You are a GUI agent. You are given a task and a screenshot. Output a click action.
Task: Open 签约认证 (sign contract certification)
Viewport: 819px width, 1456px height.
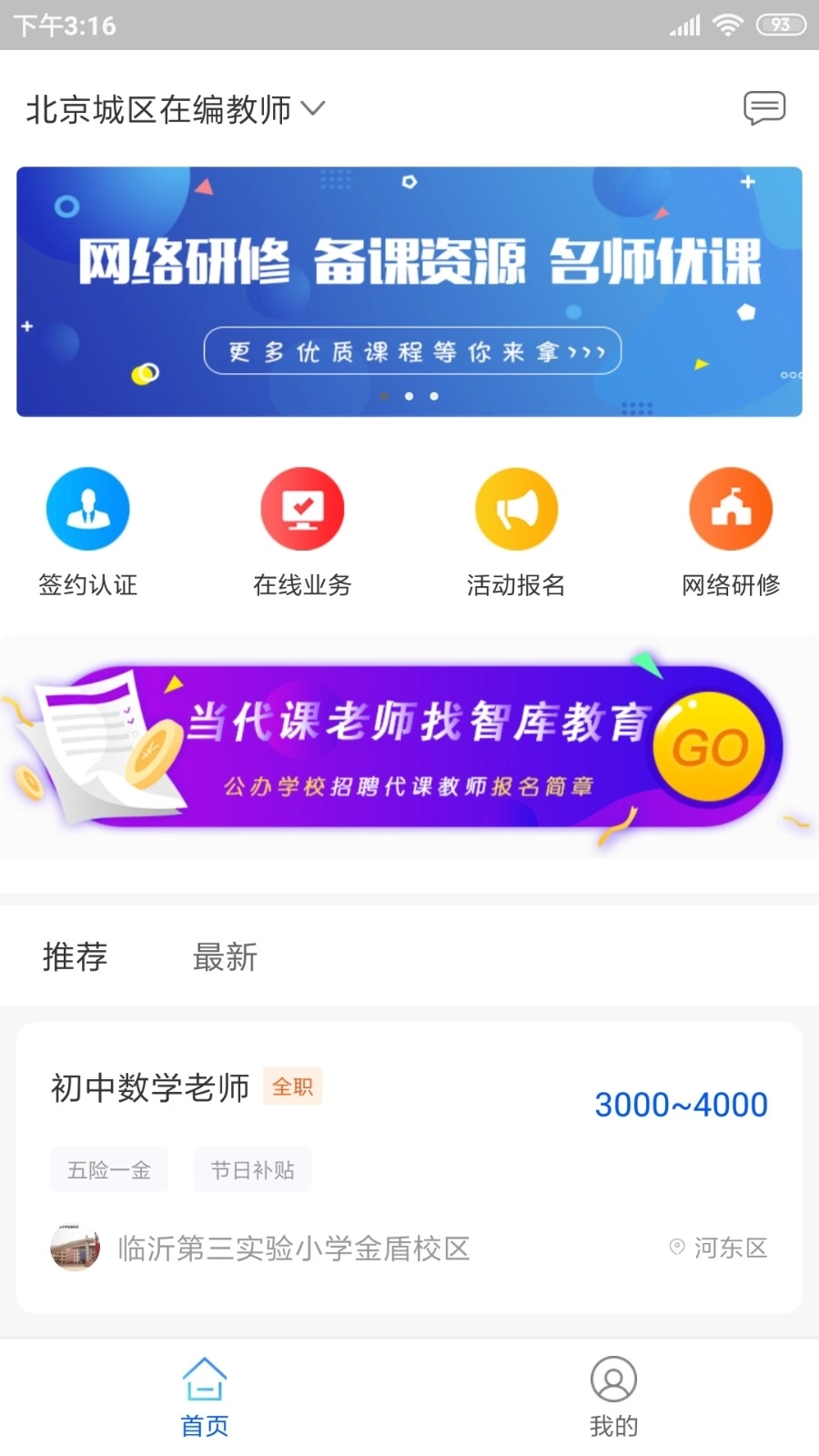(88, 528)
